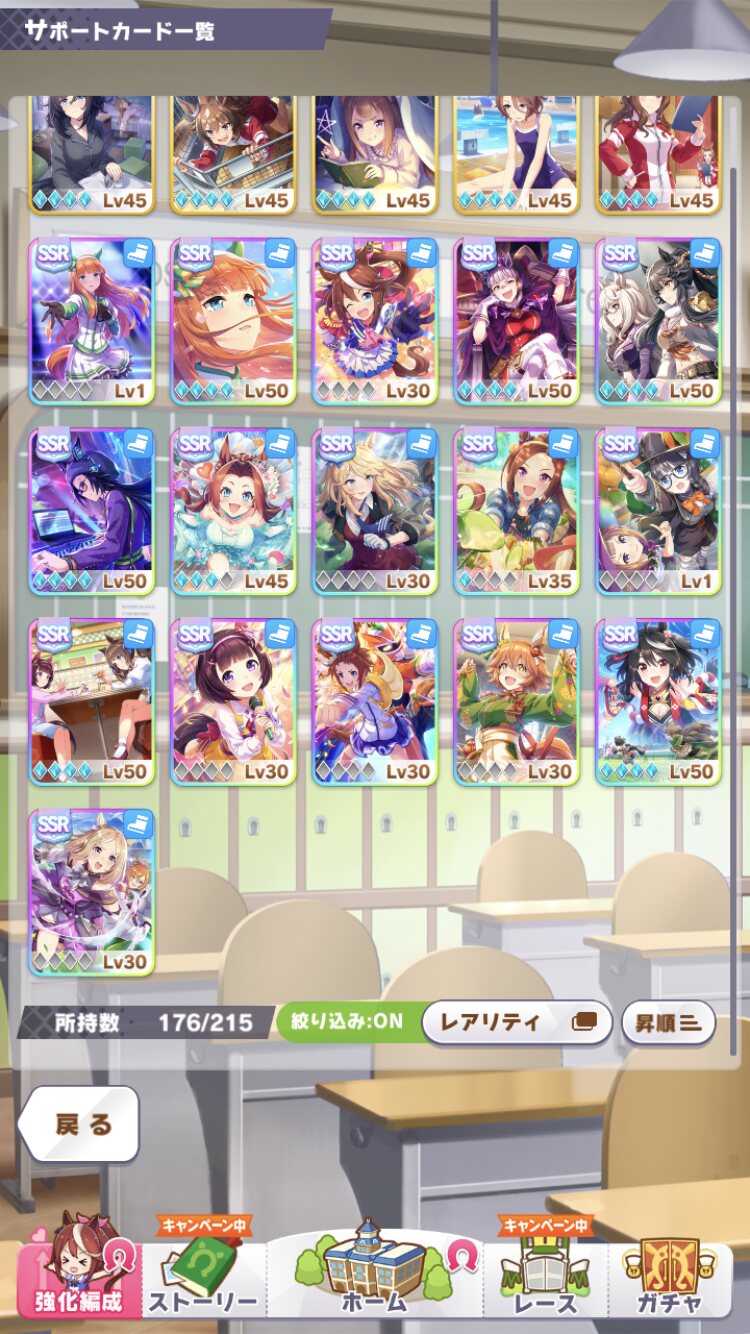Switch sort order with 昇順 button

pyautogui.click(x=668, y=1022)
